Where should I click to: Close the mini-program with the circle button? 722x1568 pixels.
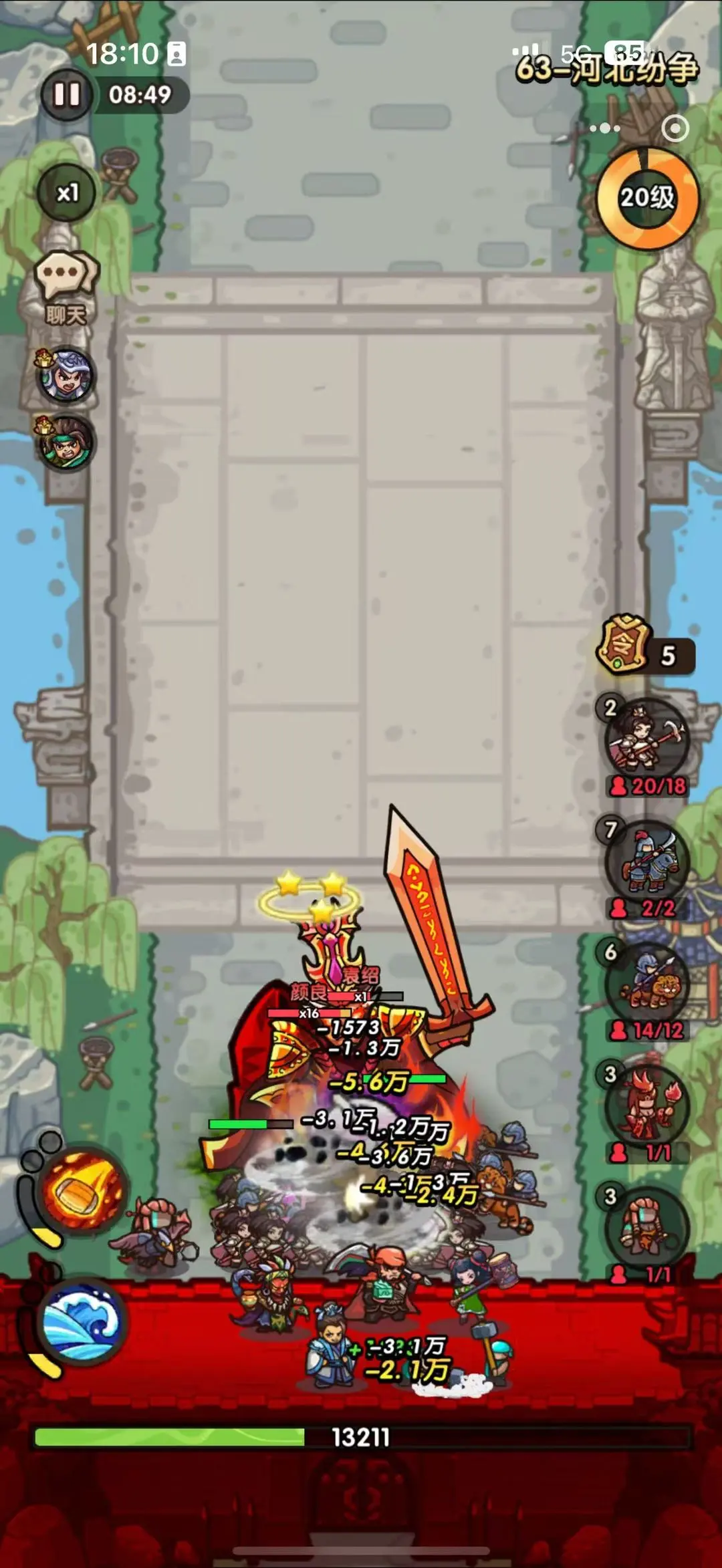675,128
